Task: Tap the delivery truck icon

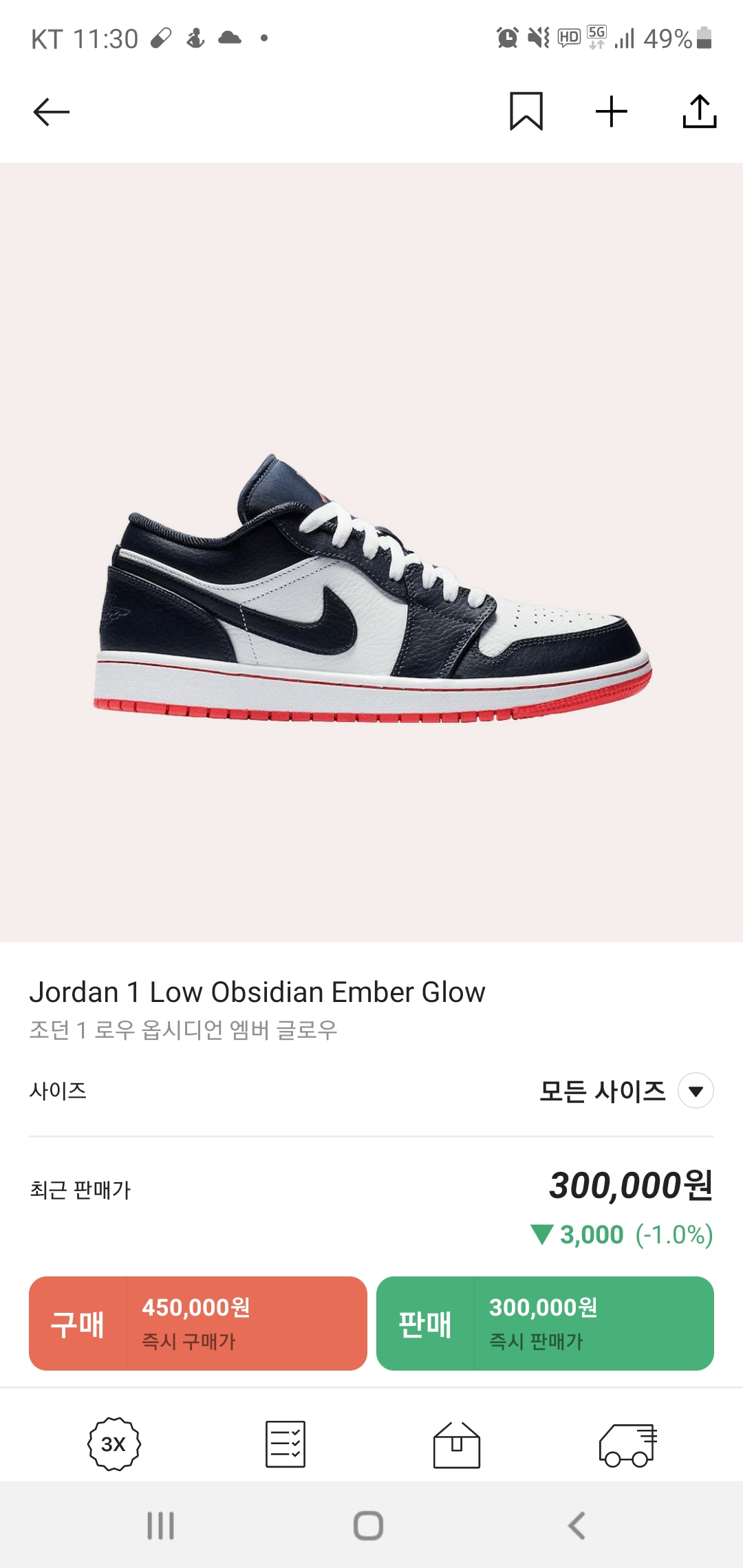Action: click(x=628, y=1444)
